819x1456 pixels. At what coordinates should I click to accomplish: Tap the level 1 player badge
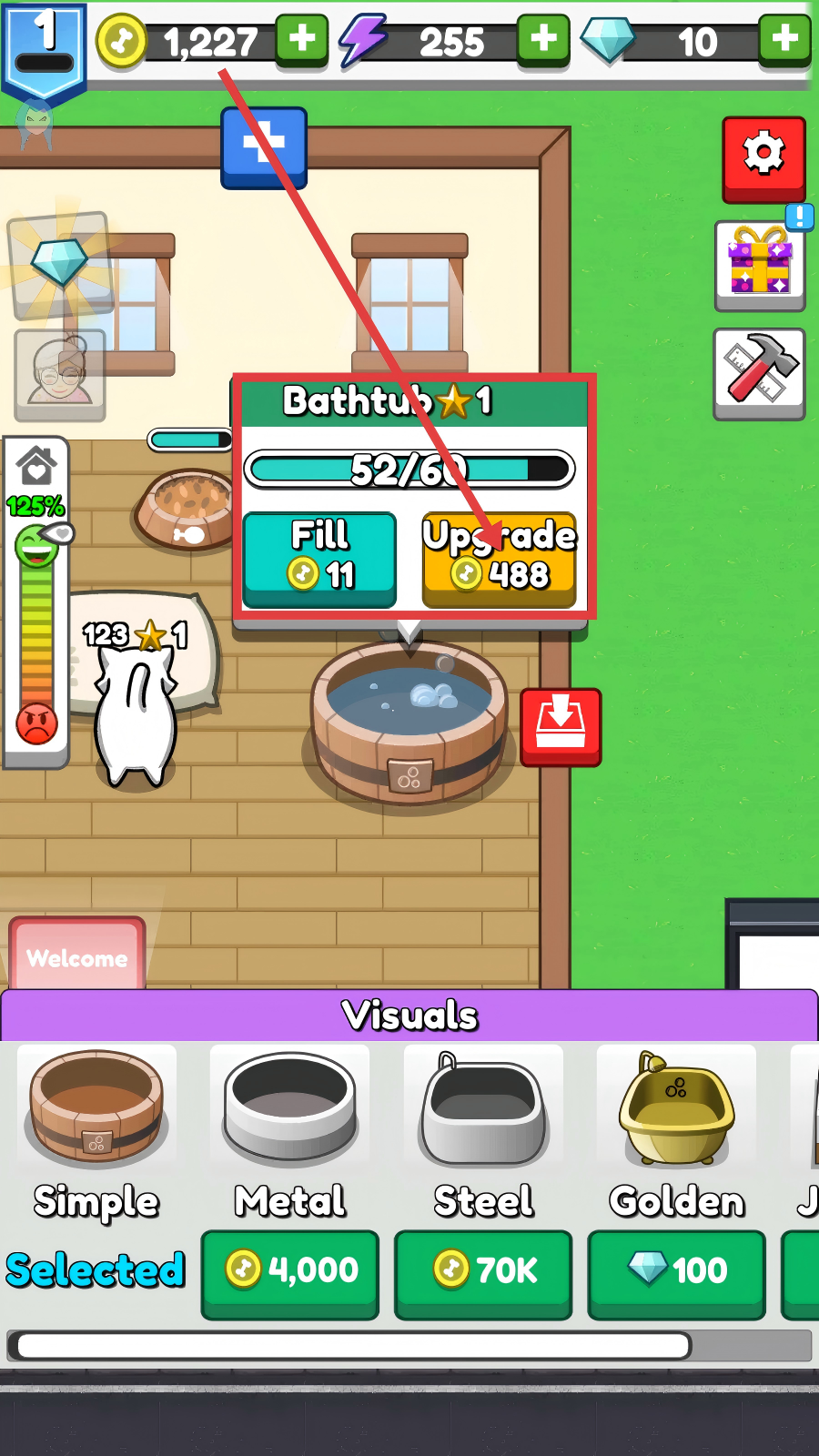(44, 47)
